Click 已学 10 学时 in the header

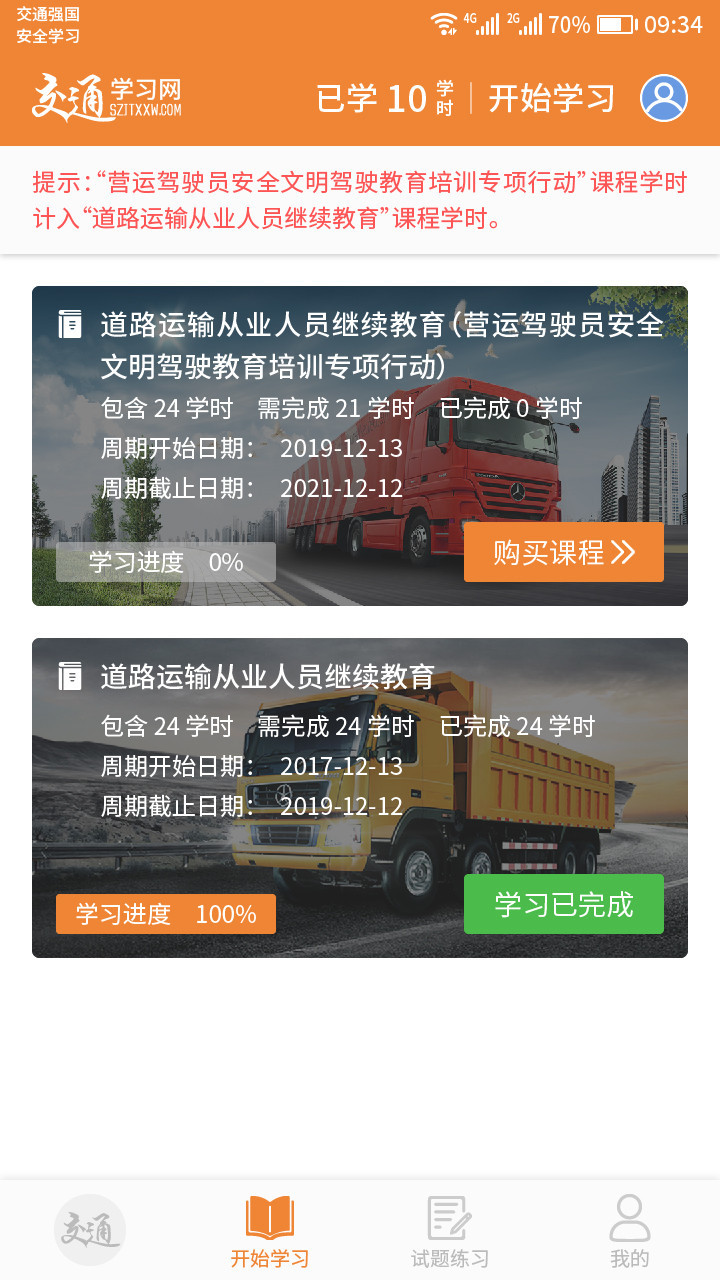click(x=380, y=99)
